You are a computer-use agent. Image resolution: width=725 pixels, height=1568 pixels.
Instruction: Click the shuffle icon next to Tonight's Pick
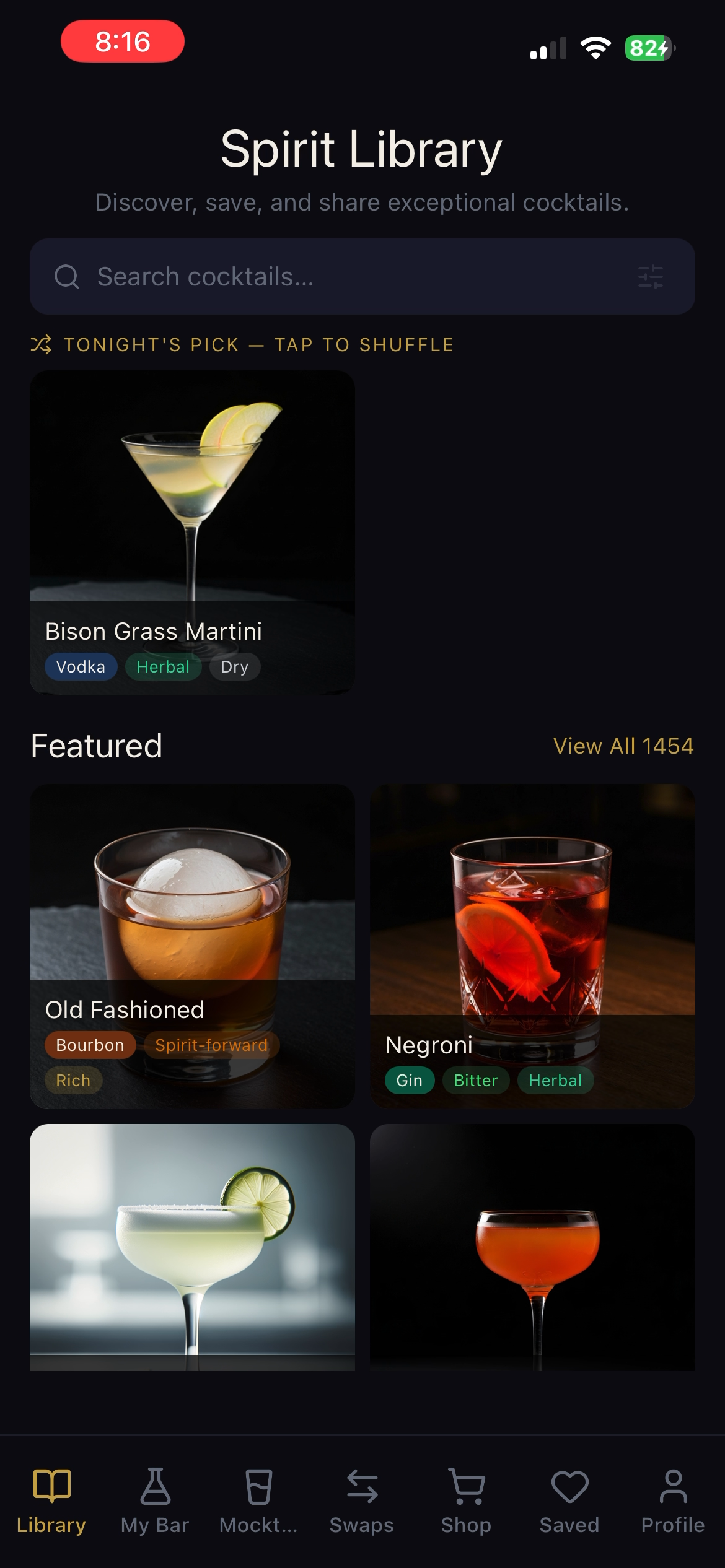tap(42, 345)
